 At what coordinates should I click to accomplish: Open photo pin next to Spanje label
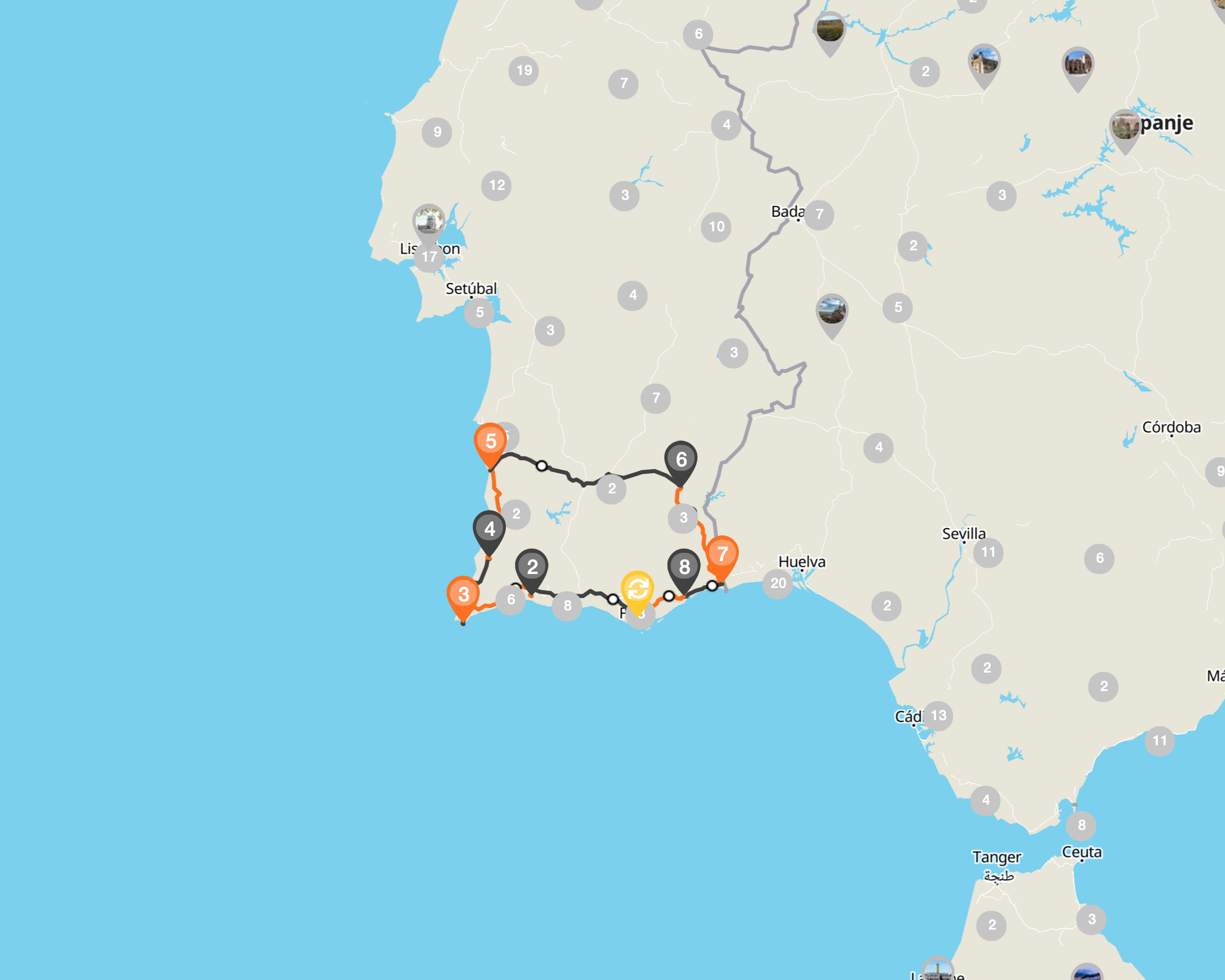click(1124, 127)
